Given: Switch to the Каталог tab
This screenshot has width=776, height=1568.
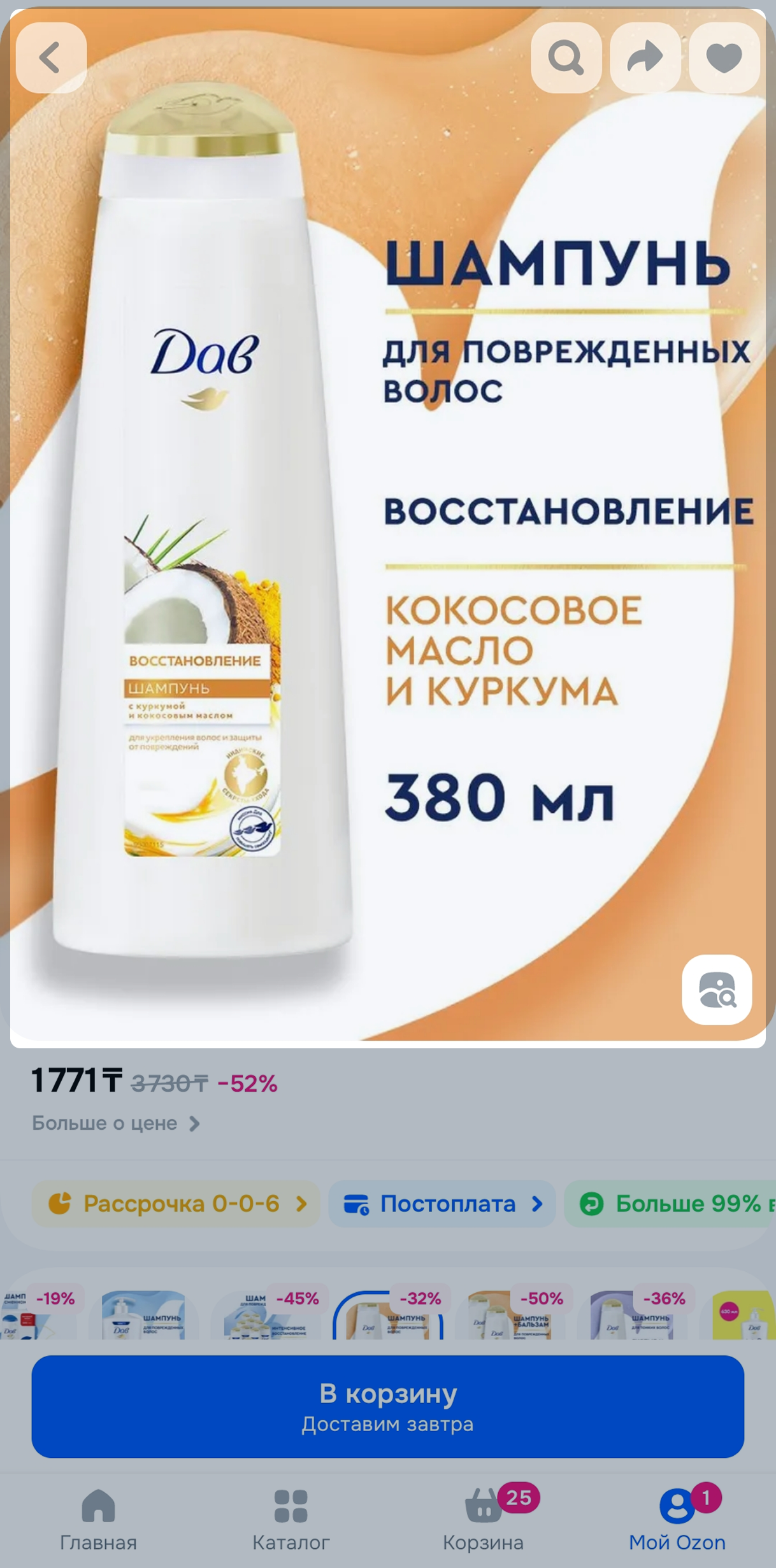Looking at the screenshot, I should [291, 1520].
